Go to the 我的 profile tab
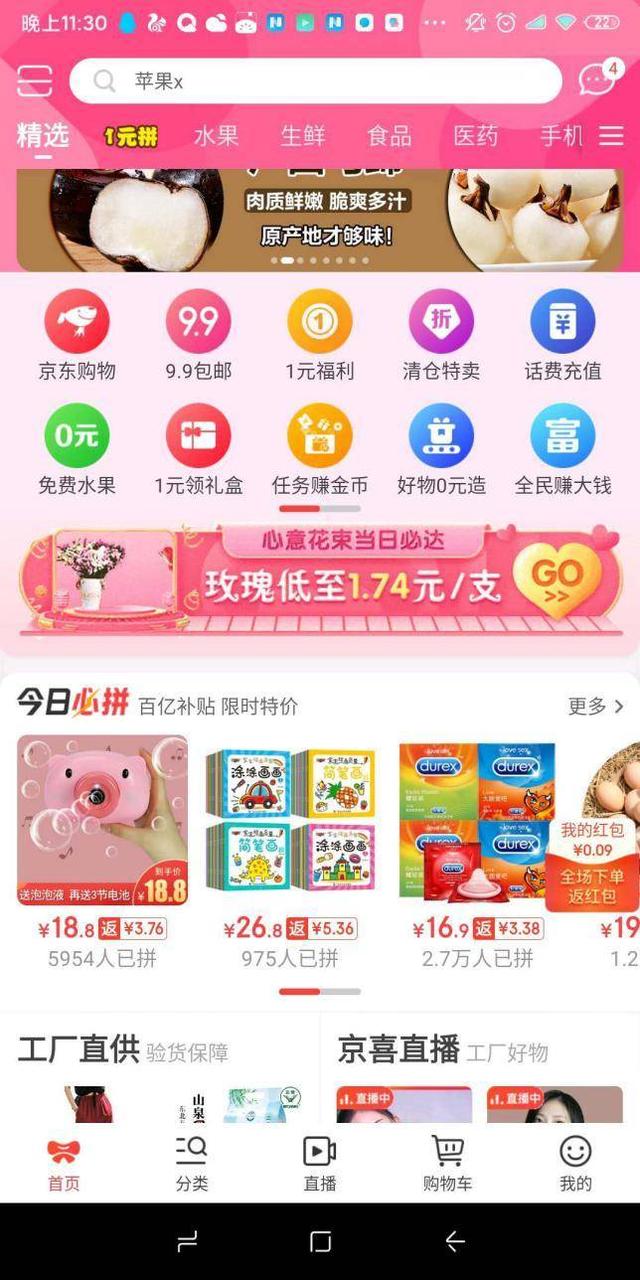The height and width of the screenshot is (1280, 640). pyautogui.click(x=575, y=1163)
